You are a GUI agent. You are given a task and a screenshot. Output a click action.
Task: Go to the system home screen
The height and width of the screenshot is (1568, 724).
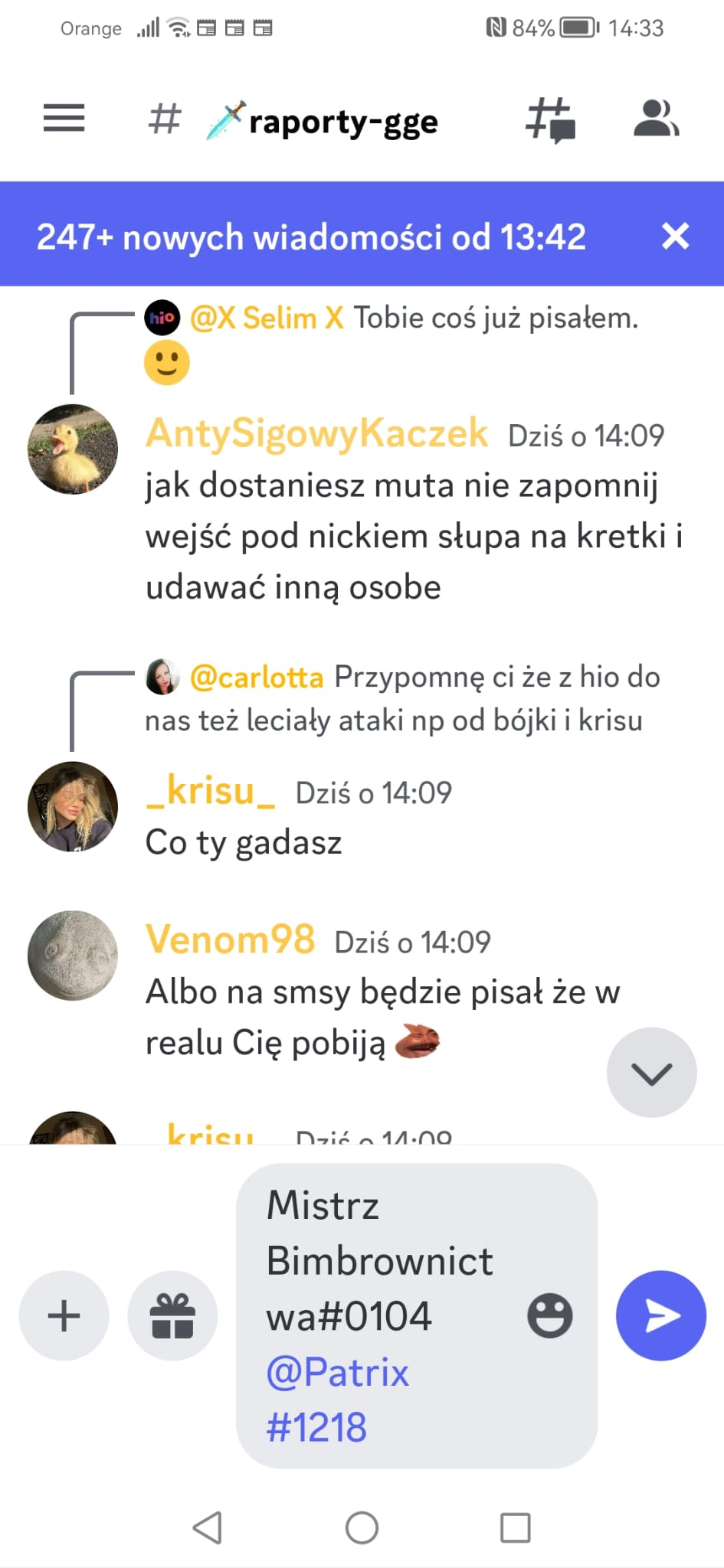click(362, 1528)
